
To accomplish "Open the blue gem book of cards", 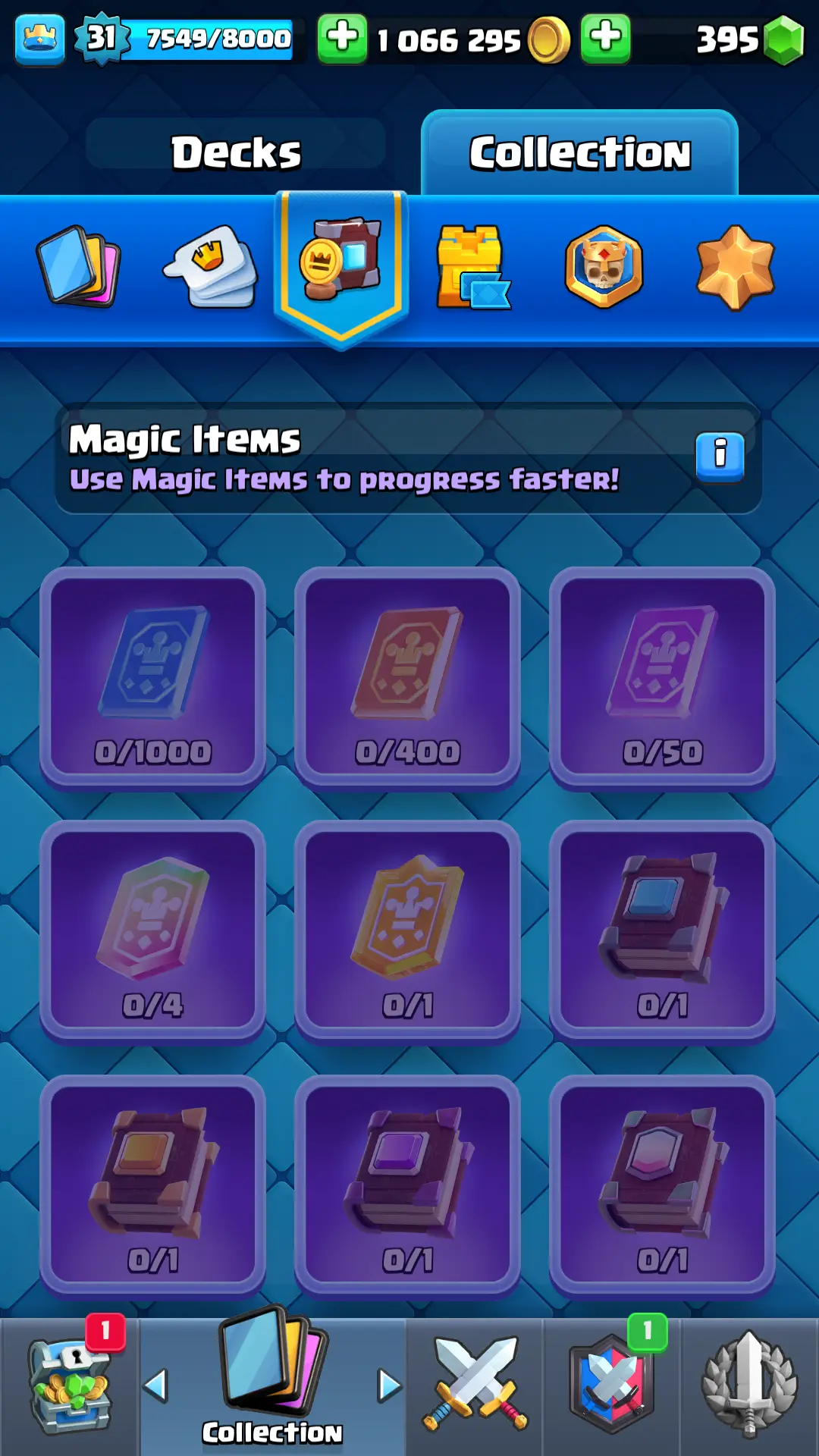I will click(x=662, y=931).
